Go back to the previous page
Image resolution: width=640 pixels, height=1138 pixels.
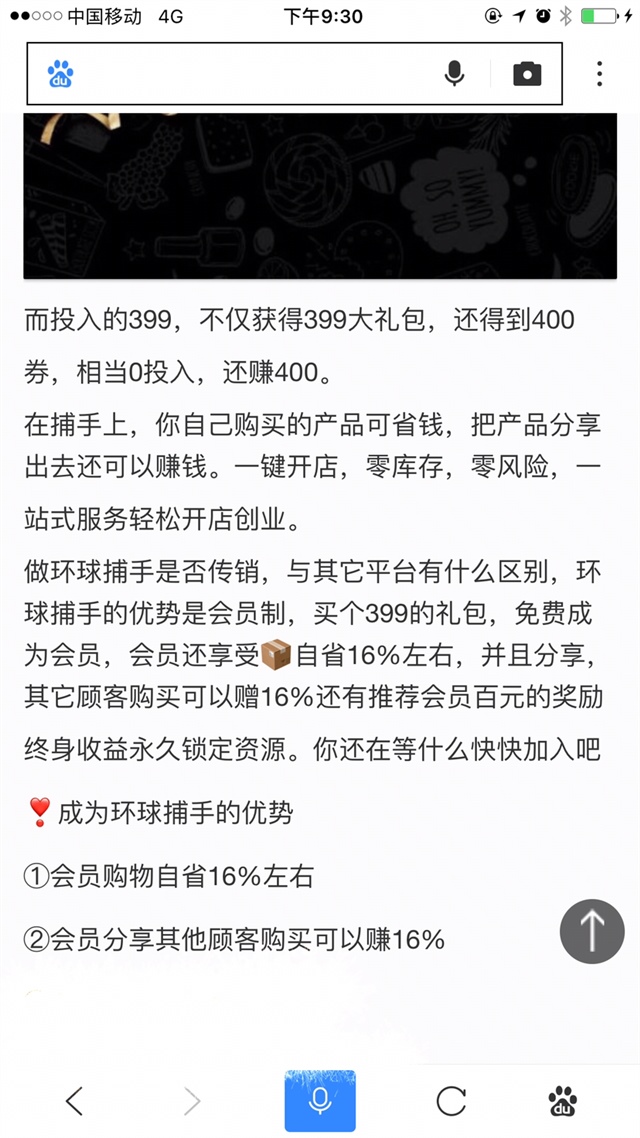point(74,1101)
